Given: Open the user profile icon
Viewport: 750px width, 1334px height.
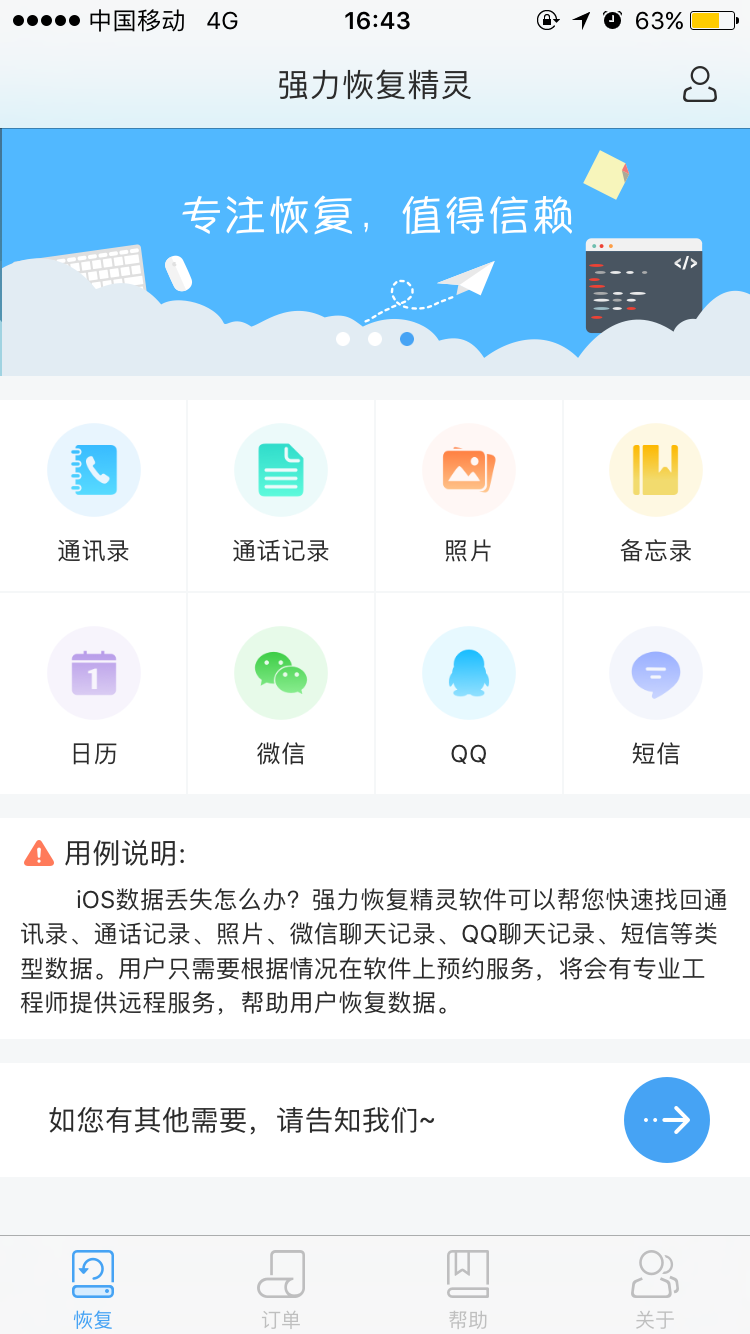Looking at the screenshot, I should (x=699, y=85).
